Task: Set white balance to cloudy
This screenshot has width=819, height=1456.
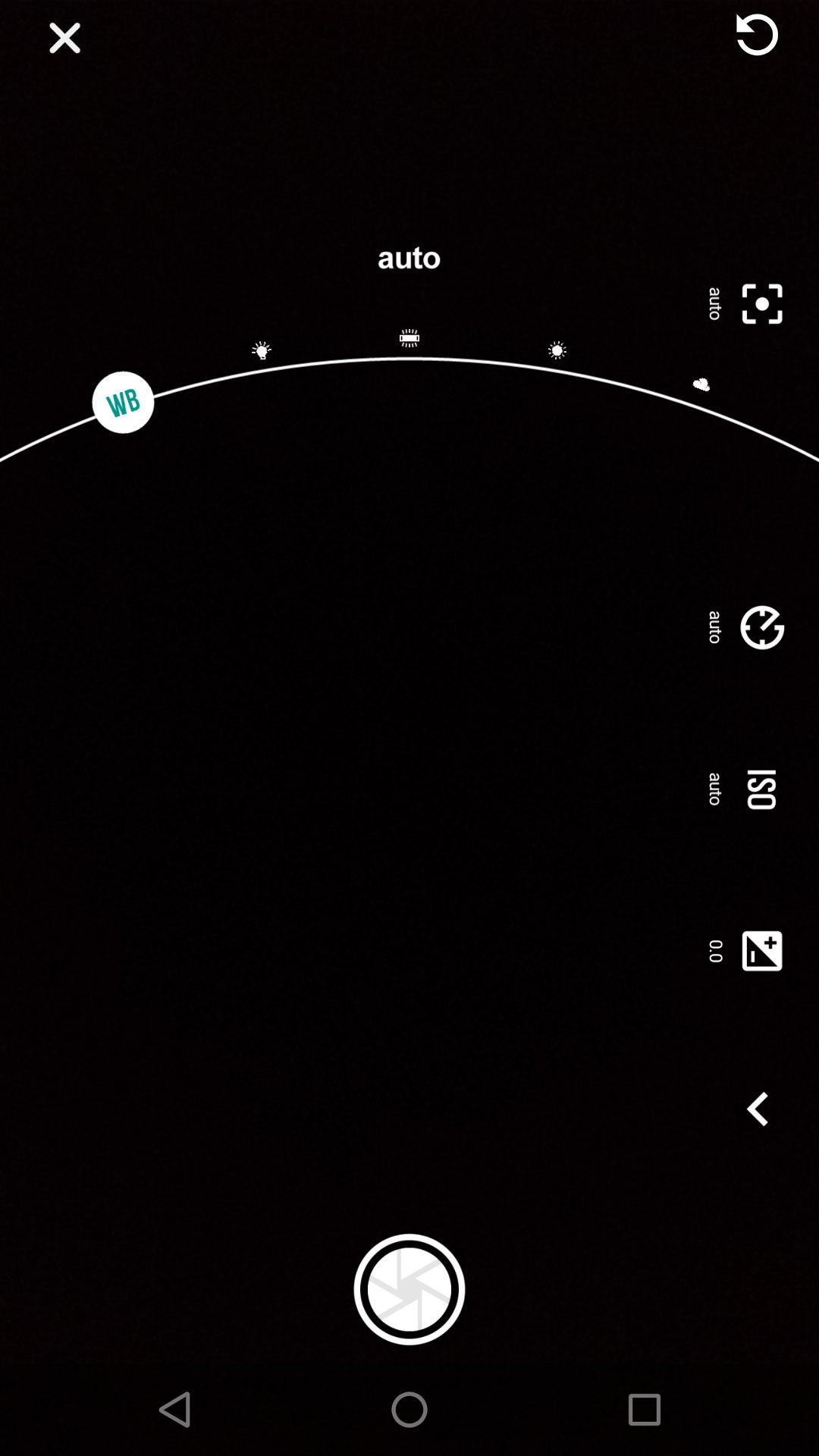Action: (701, 385)
